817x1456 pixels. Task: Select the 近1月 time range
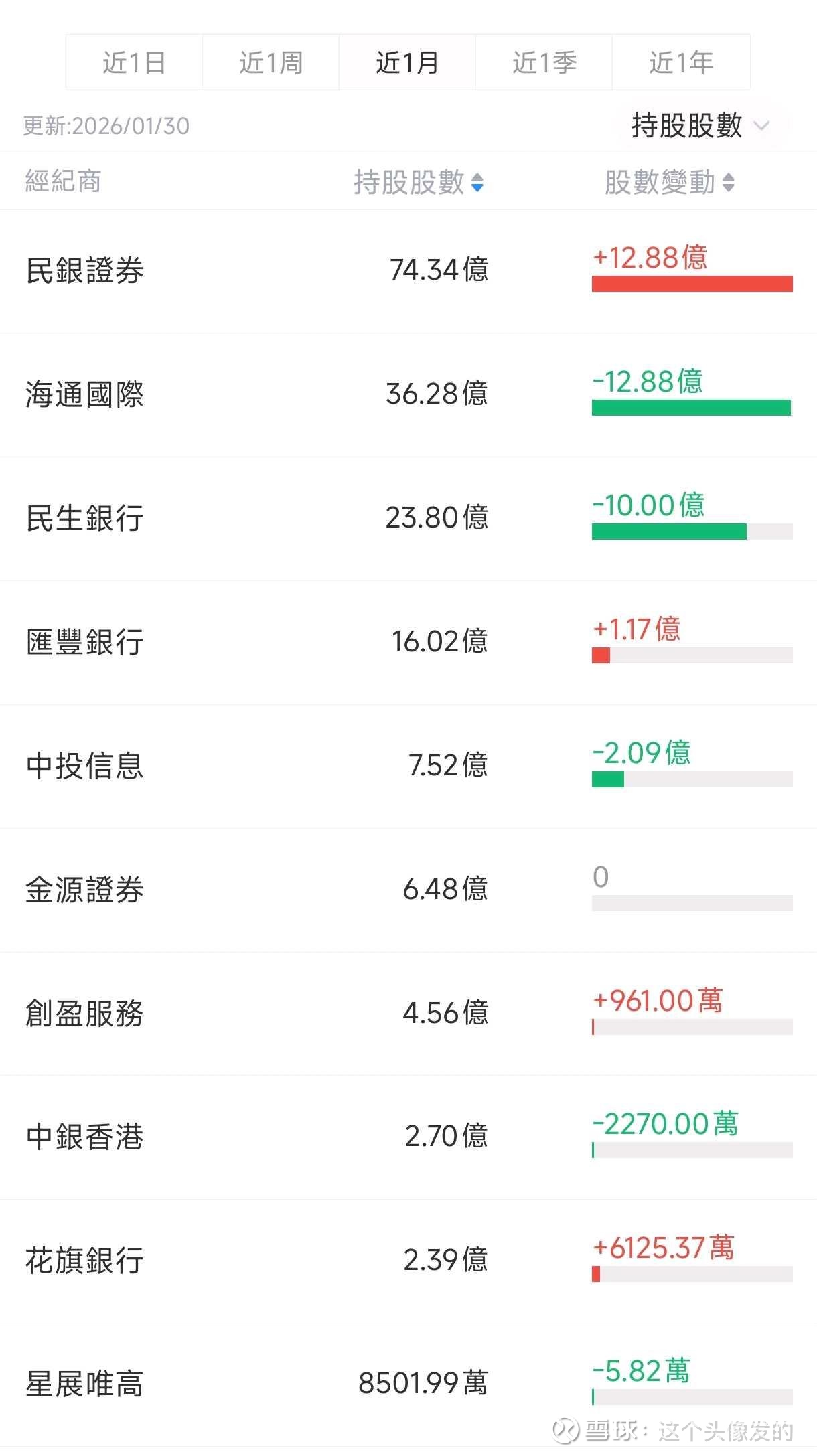[407, 62]
